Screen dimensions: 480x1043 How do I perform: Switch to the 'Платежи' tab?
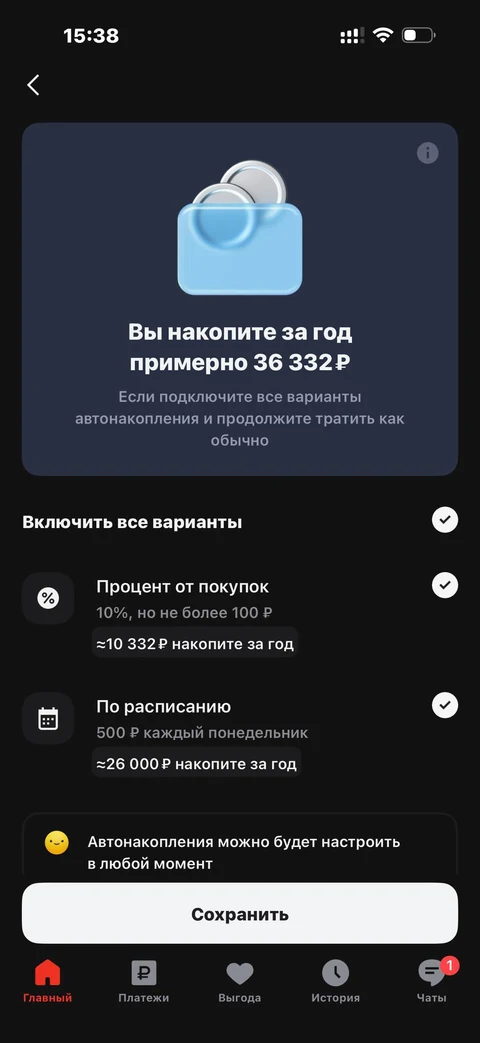tap(144, 982)
